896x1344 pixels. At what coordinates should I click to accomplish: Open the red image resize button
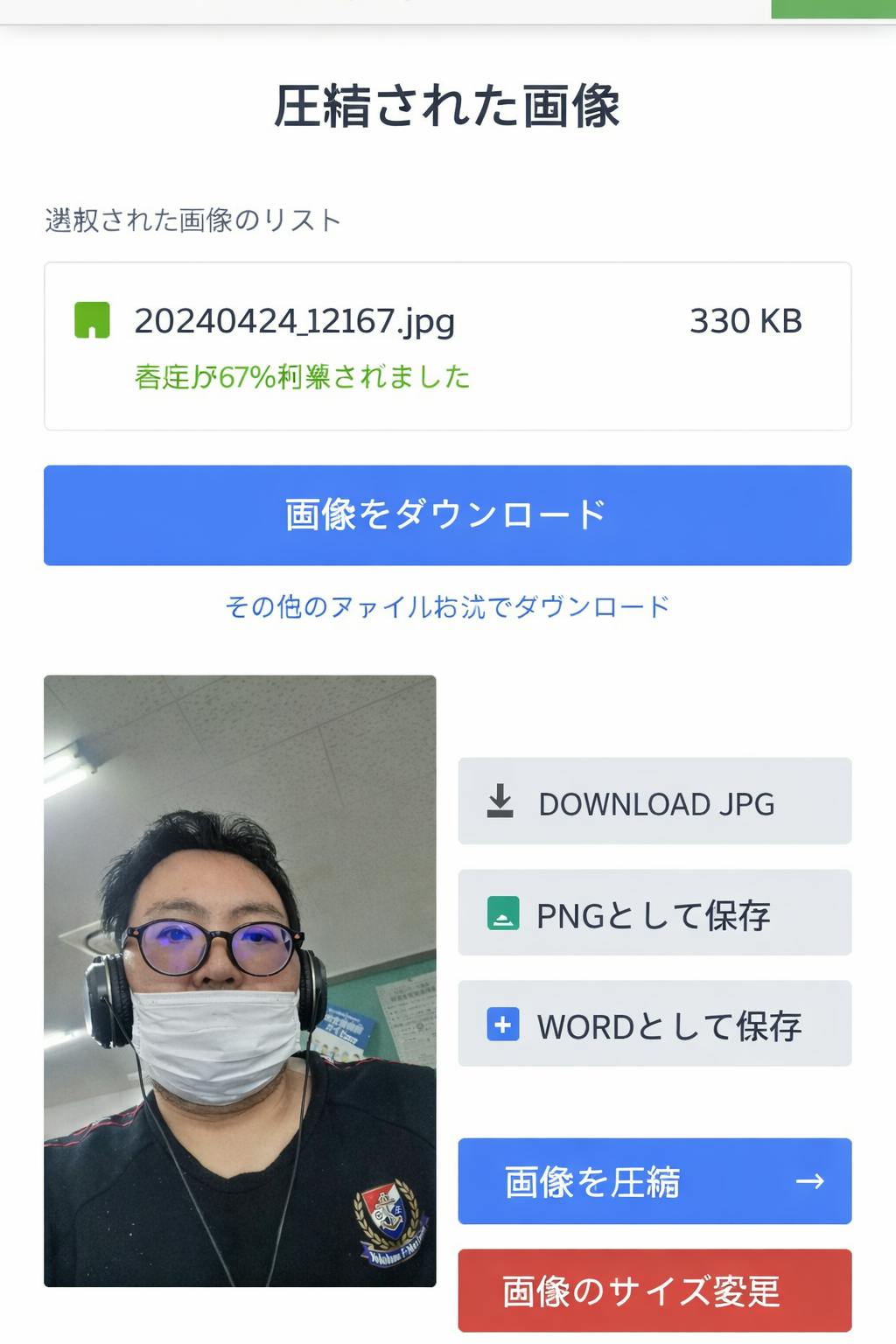654,1291
